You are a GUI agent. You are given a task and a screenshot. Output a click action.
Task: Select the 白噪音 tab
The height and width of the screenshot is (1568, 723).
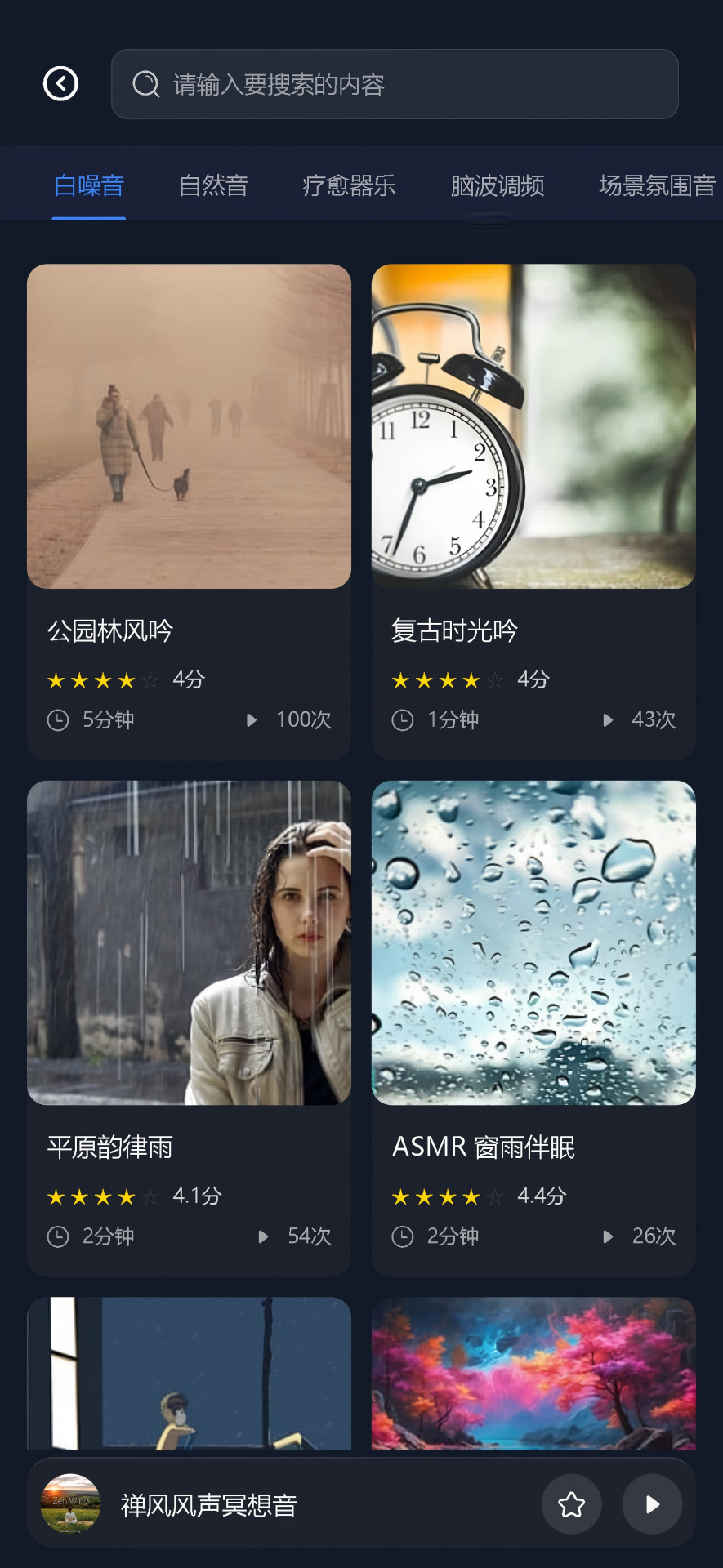(89, 186)
